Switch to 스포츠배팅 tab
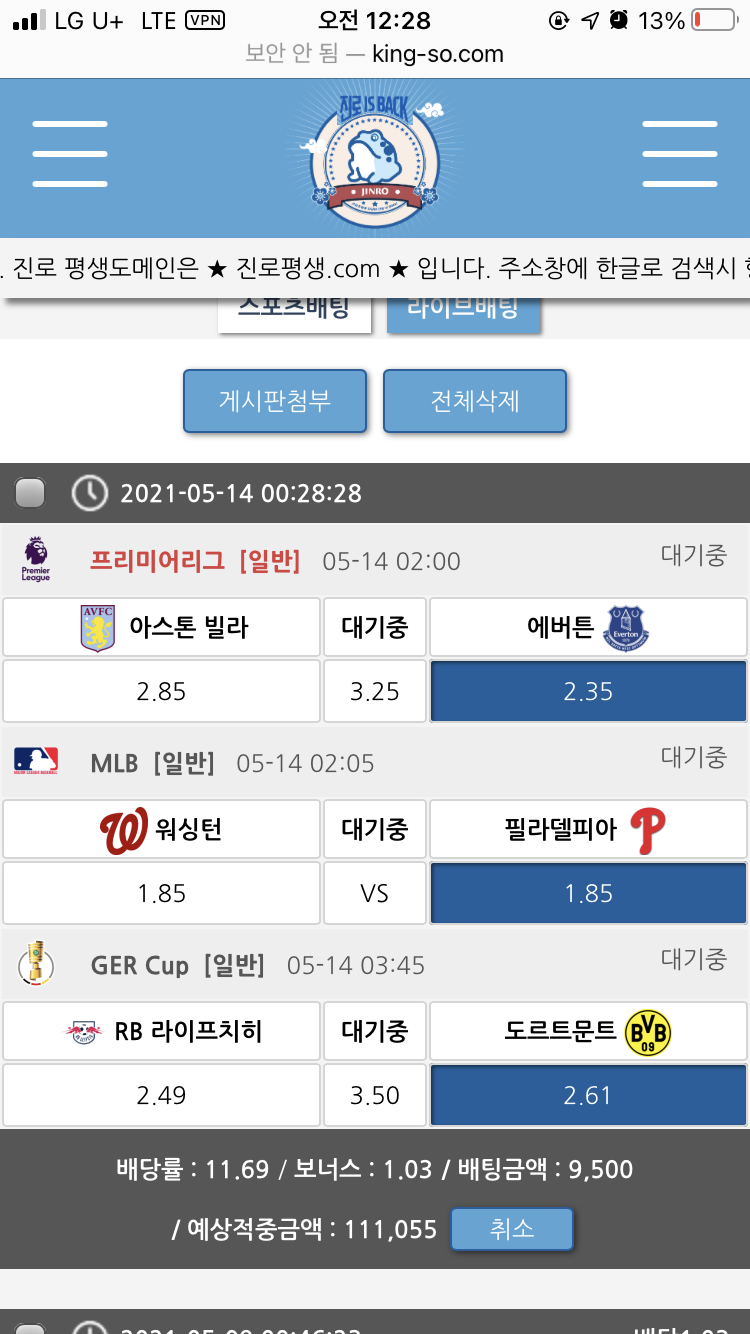Viewport: 750px width, 1334px height. tap(294, 312)
